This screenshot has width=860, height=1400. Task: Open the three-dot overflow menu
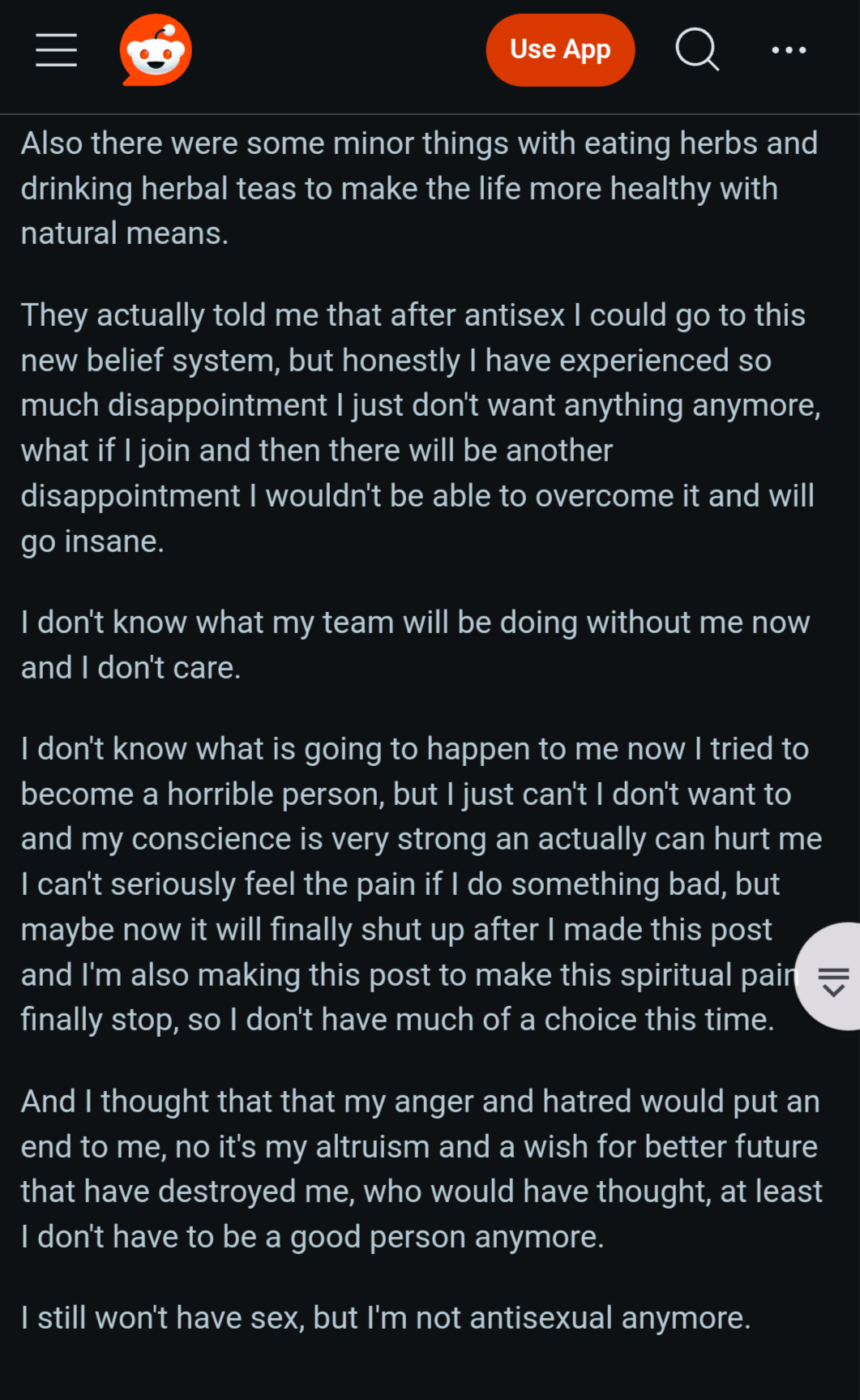(789, 50)
